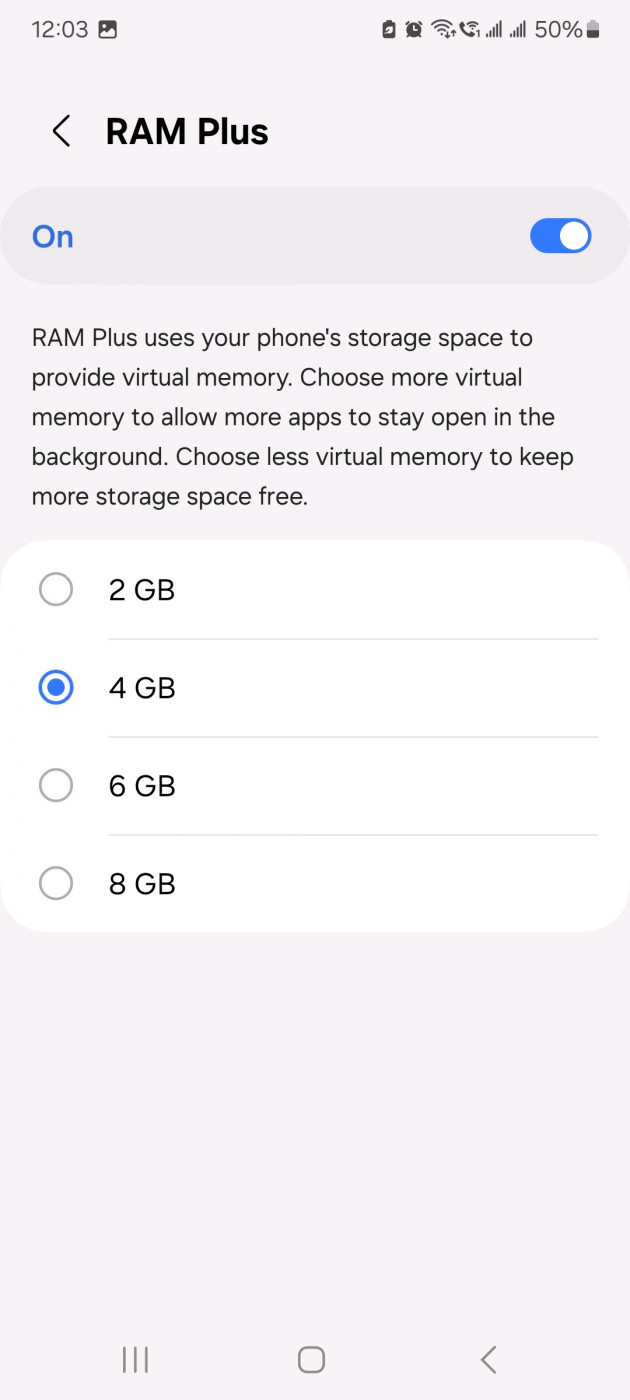Open recent apps from navigation bar
This screenshot has width=630, height=1400.
pyautogui.click(x=135, y=1359)
